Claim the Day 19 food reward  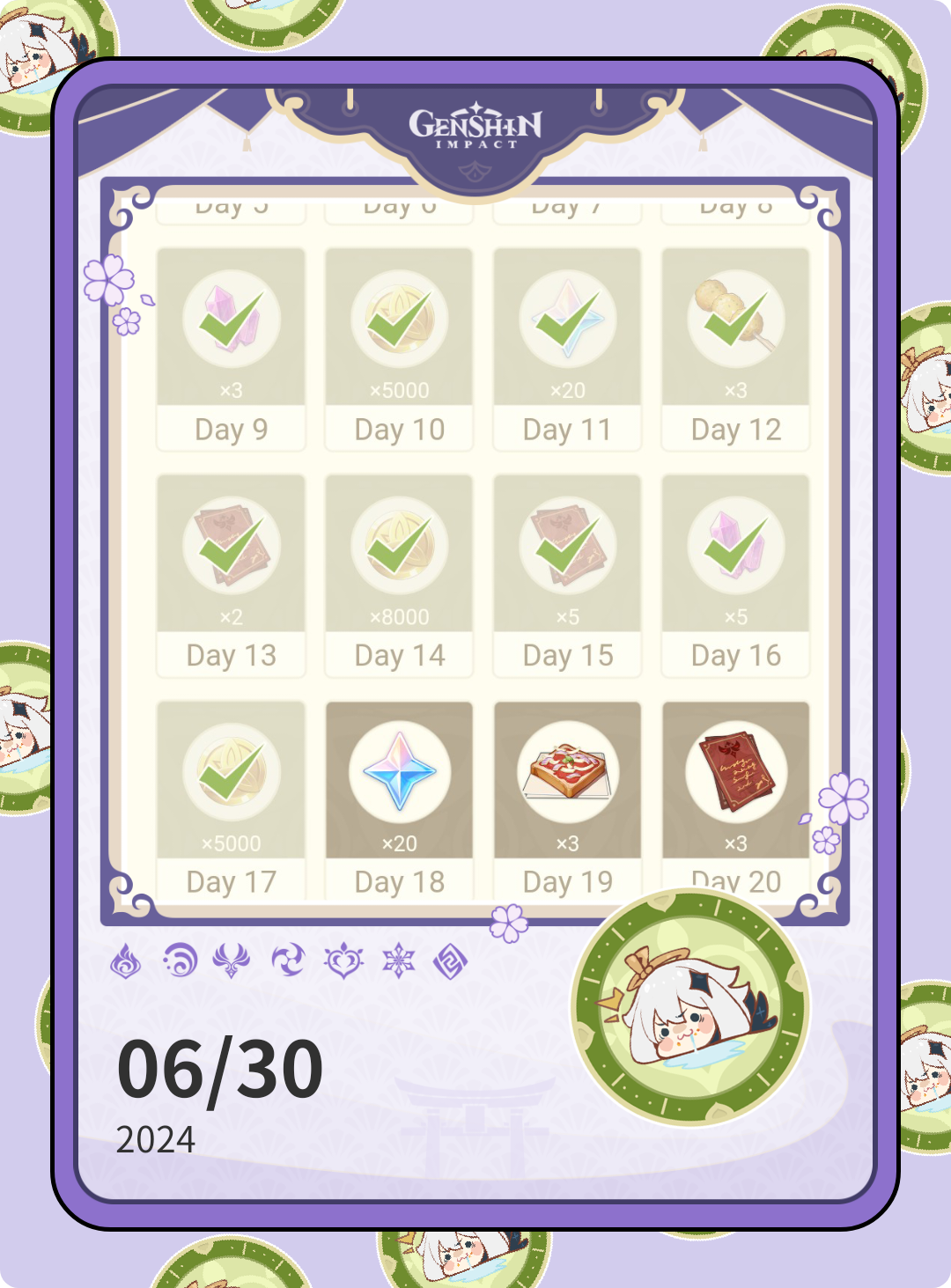567,774
